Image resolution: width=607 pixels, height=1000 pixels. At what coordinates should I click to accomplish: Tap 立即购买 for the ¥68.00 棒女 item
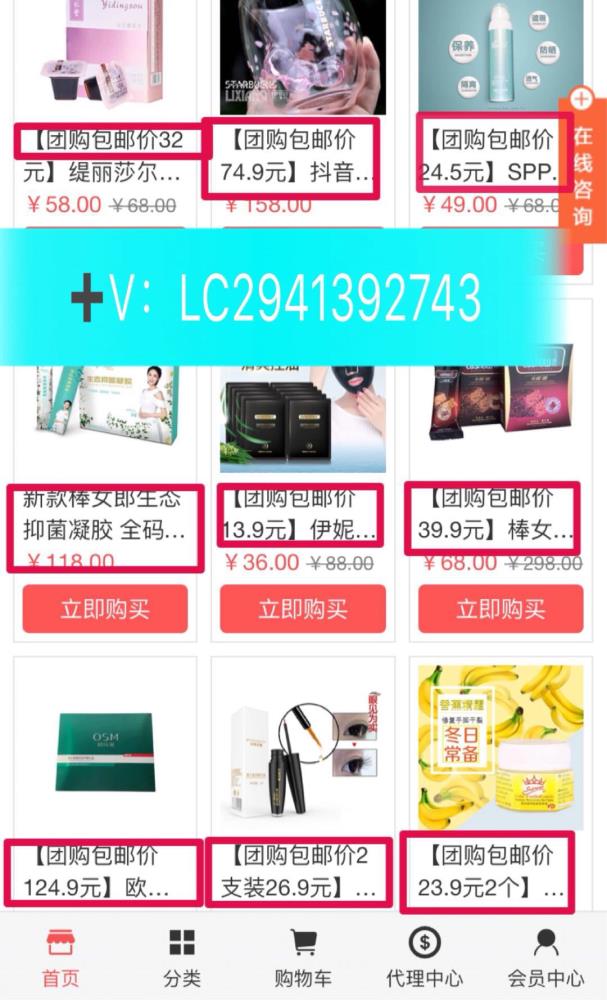tap(500, 609)
